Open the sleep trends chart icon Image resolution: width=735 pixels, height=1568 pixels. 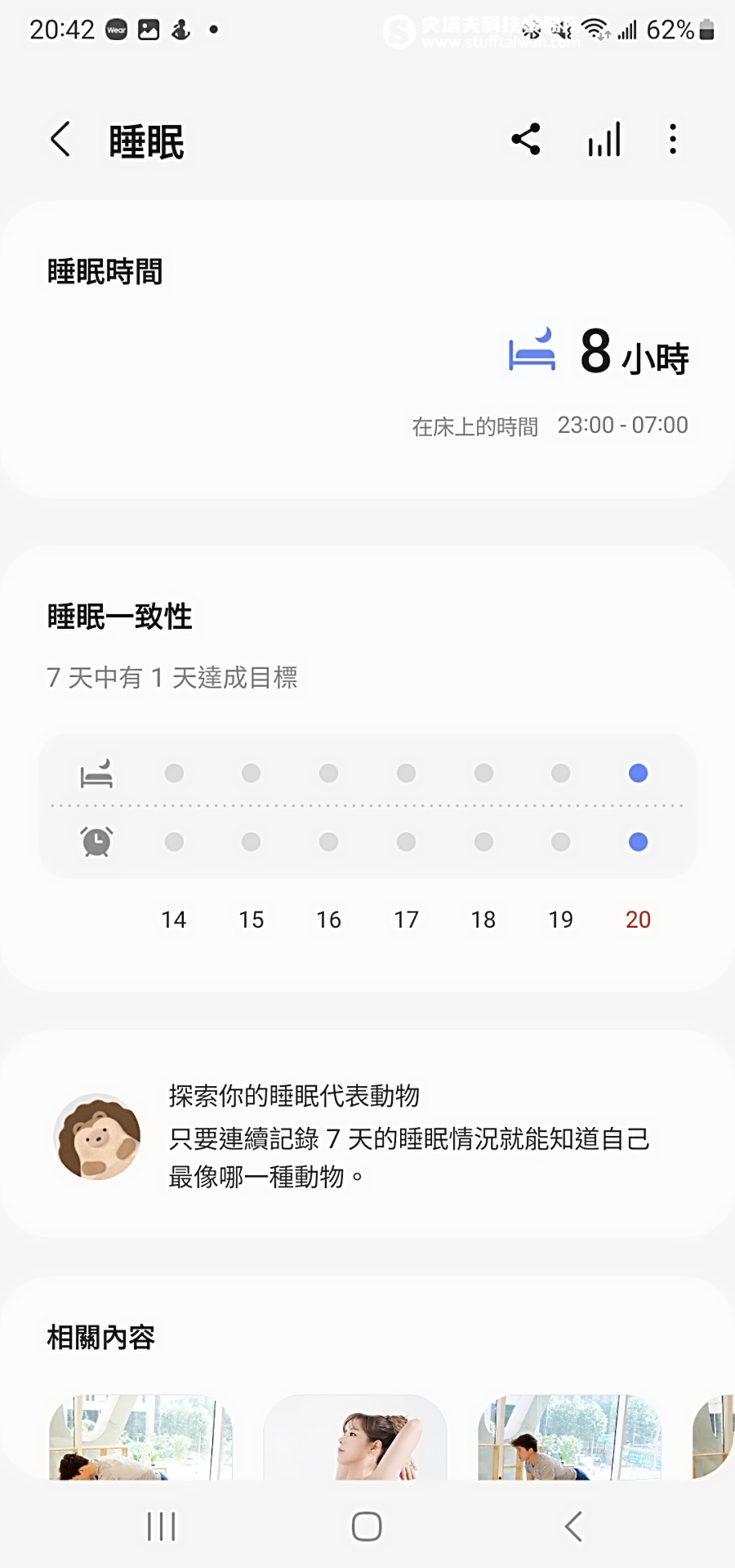coord(604,140)
